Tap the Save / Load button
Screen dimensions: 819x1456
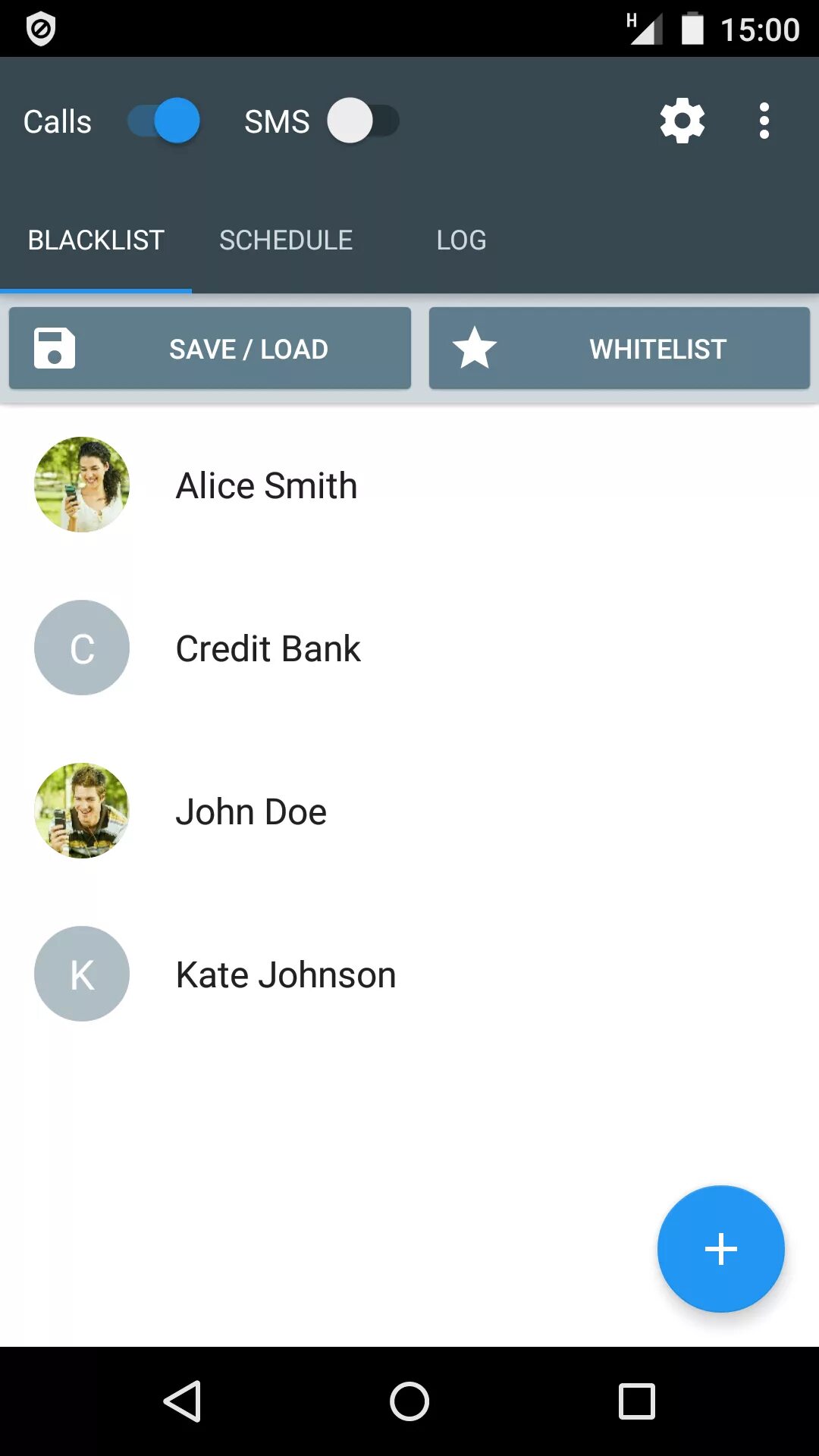point(210,349)
